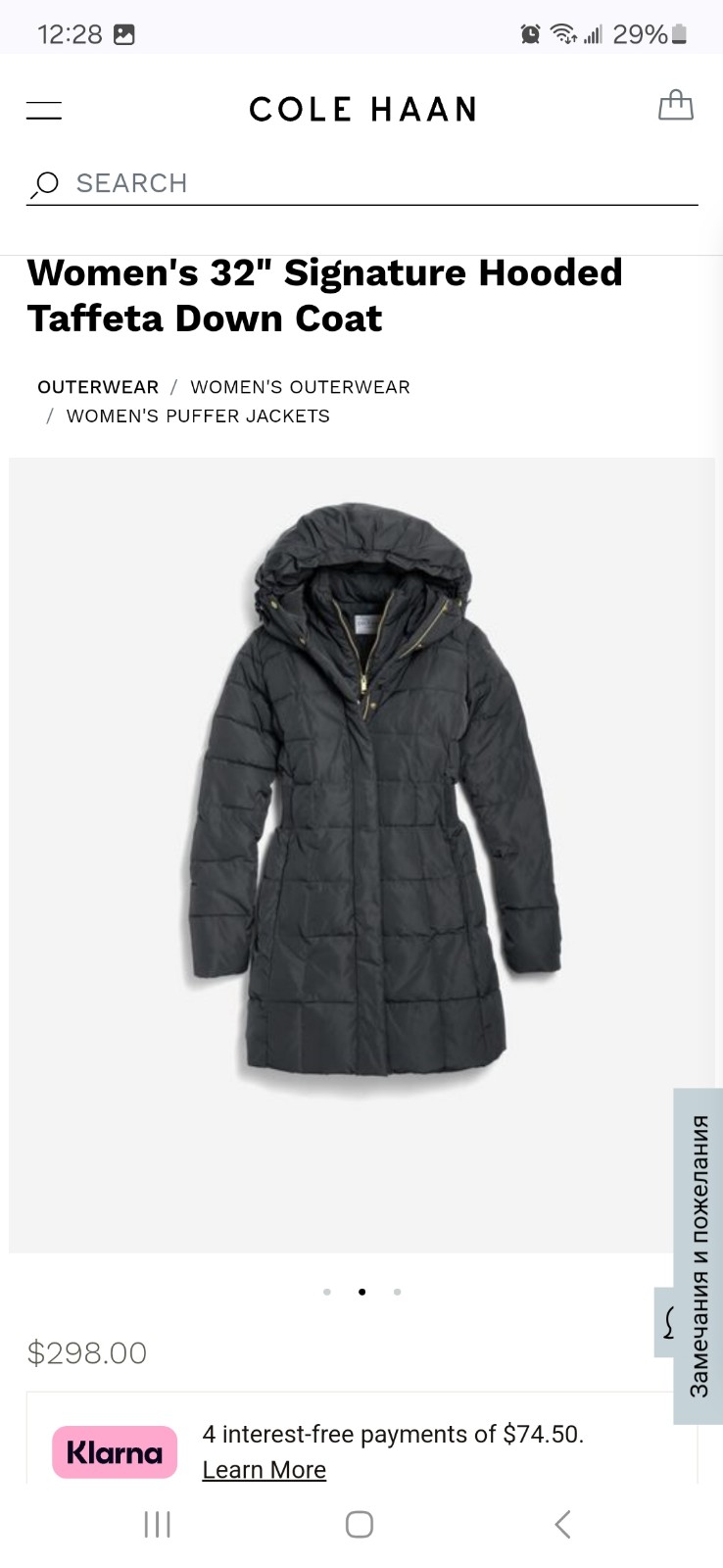Open the chat bubble icon
This screenshot has height=1568, width=723.
pos(666,1322)
